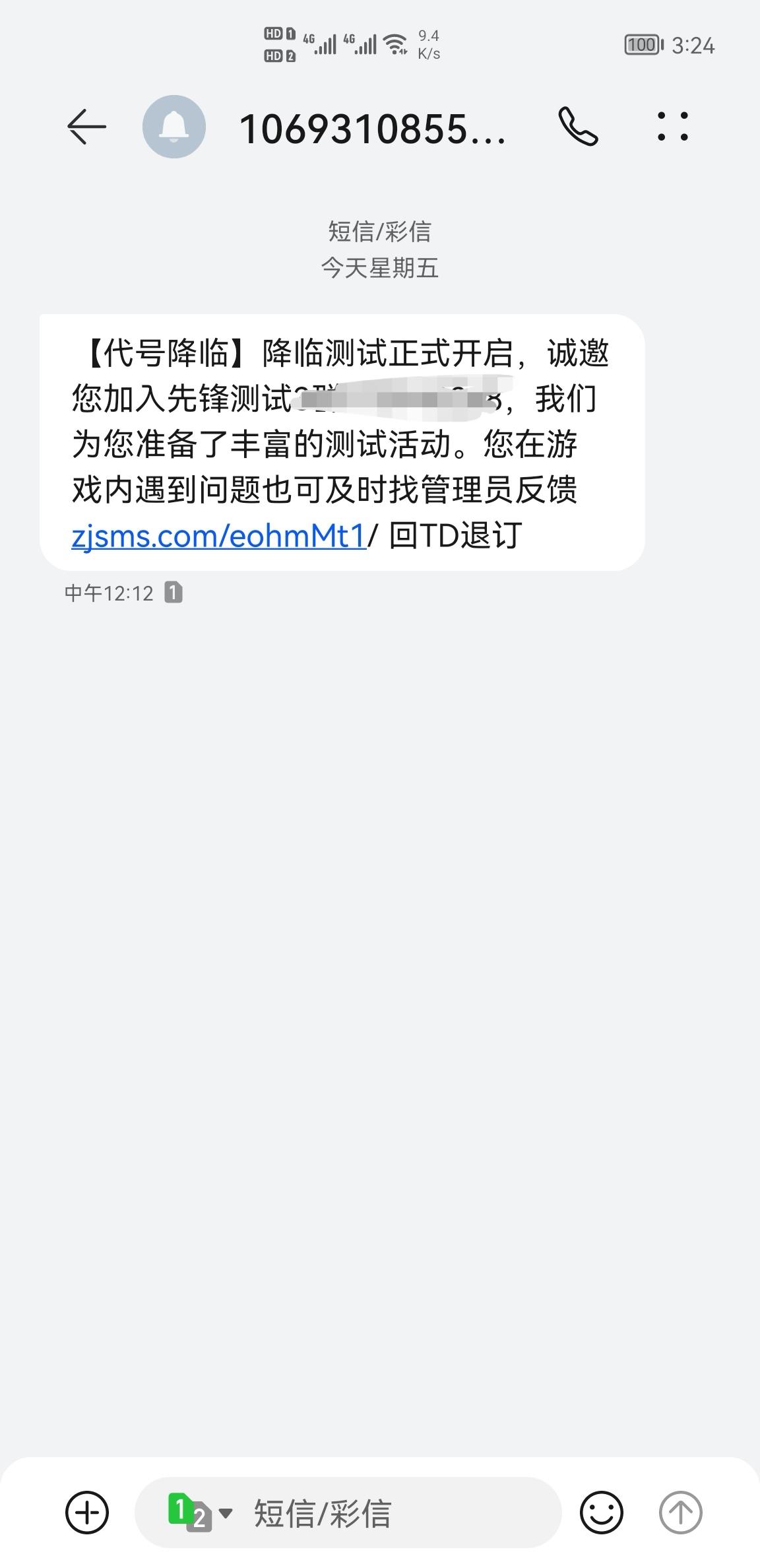Tap the plus attachment button
Screen dimensions: 760x1568
pyautogui.click(x=87, y=1512)
